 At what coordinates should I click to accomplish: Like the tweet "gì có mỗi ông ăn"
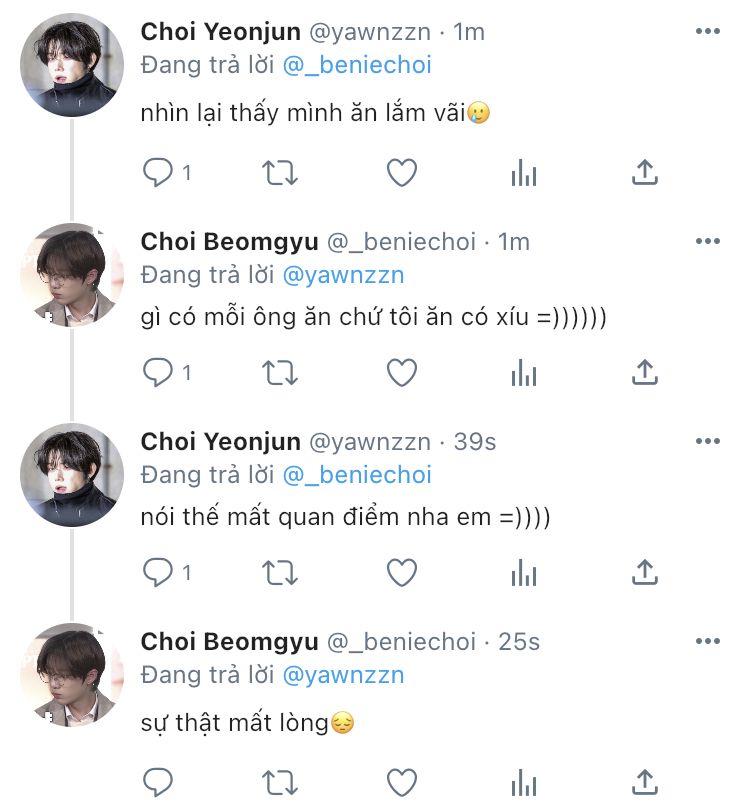point(401,373)
